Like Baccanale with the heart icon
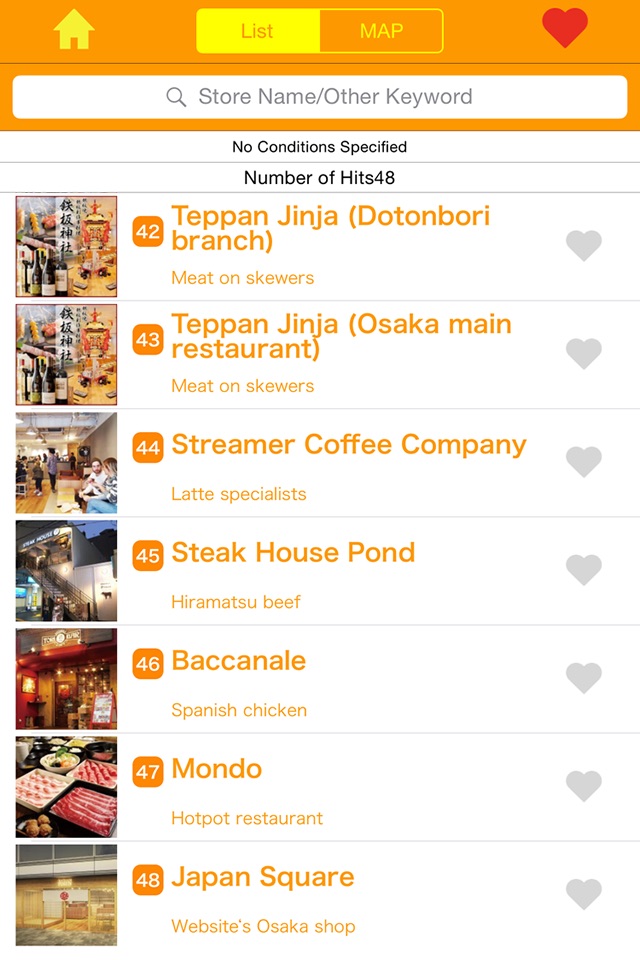The width and height of the screenshot is (640, 960). point(584,677)
